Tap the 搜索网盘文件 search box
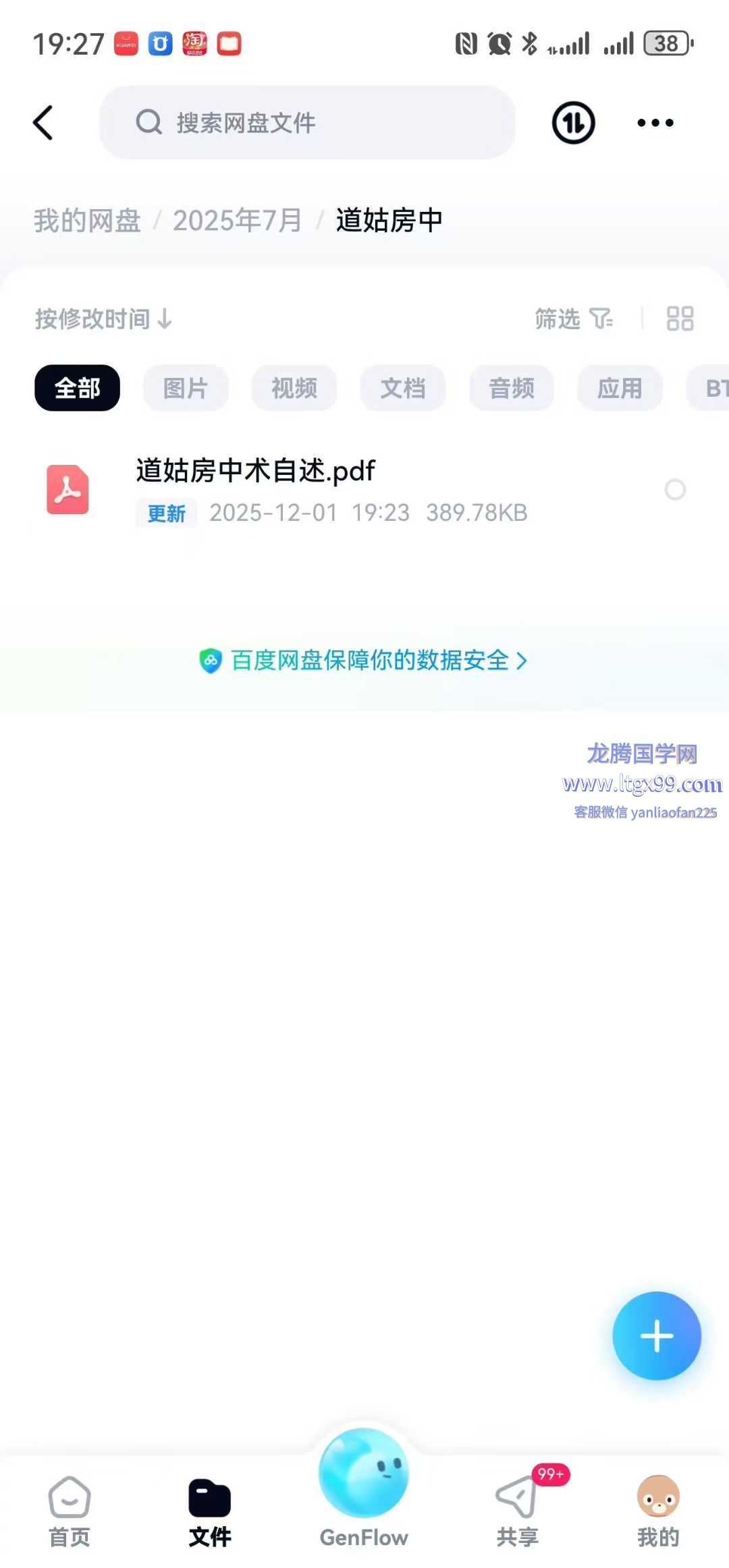This screenshot has width=729, height=1568. [307, 123]
